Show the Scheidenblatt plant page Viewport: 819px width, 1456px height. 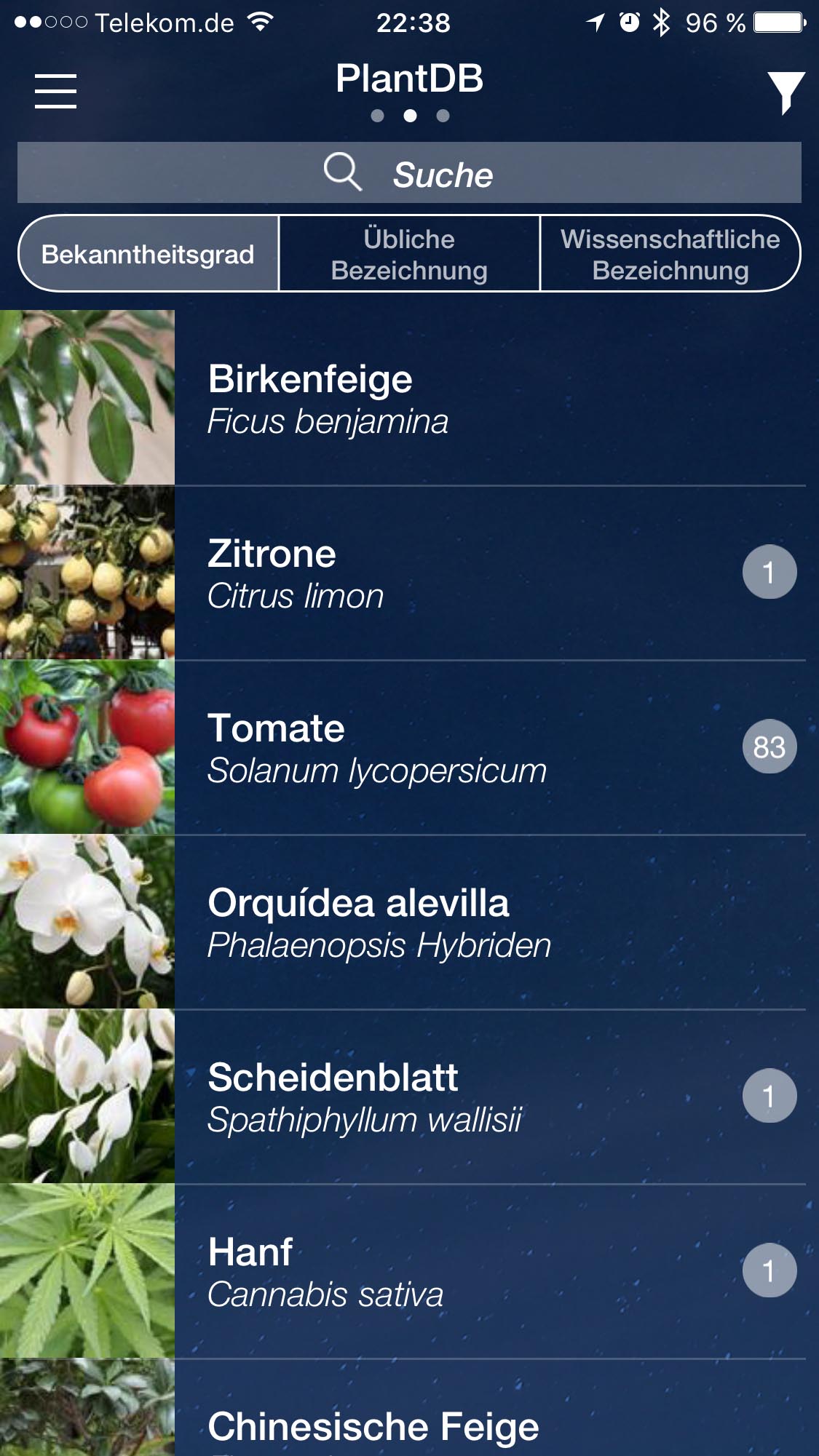coord(408,1097)
